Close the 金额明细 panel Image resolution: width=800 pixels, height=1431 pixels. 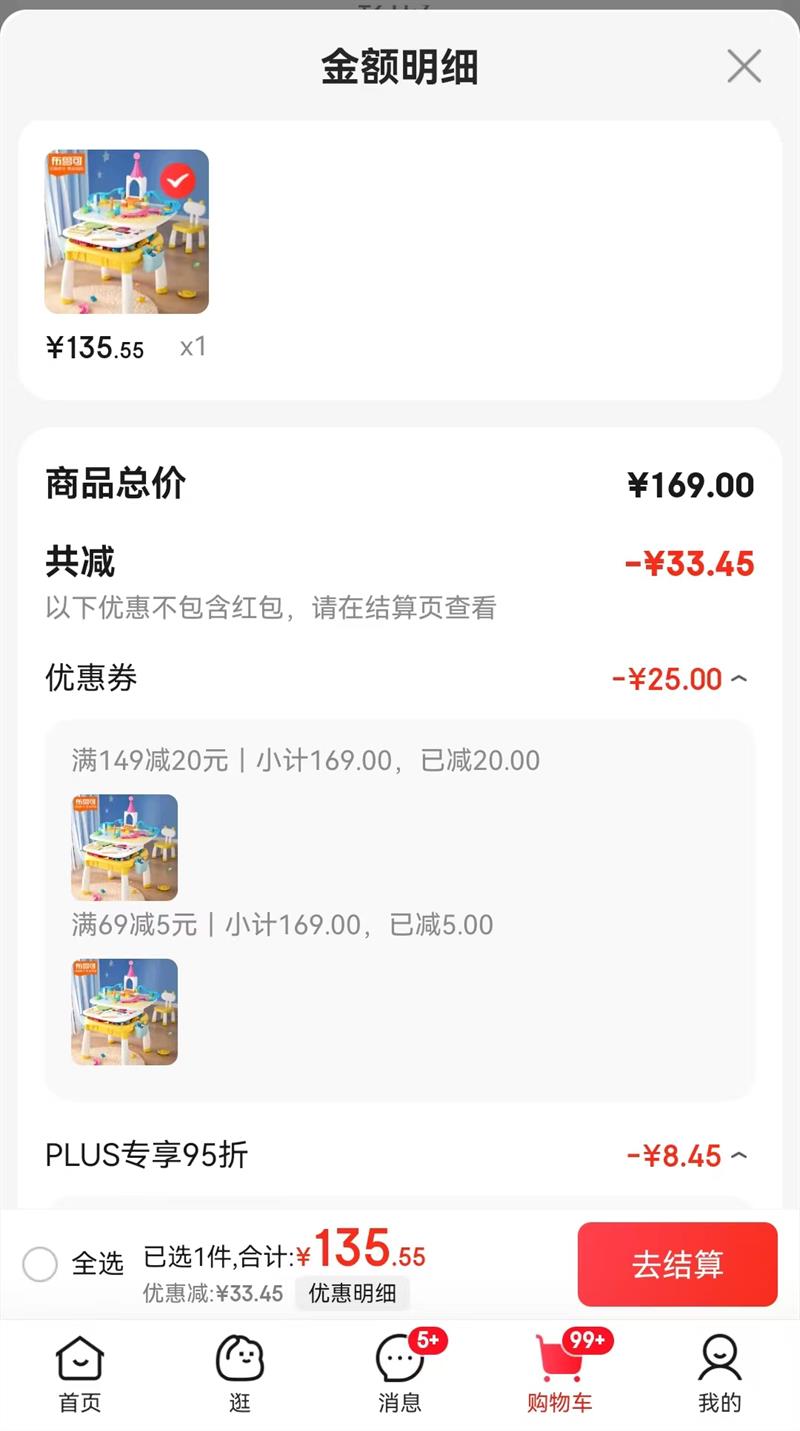point(744,67)
